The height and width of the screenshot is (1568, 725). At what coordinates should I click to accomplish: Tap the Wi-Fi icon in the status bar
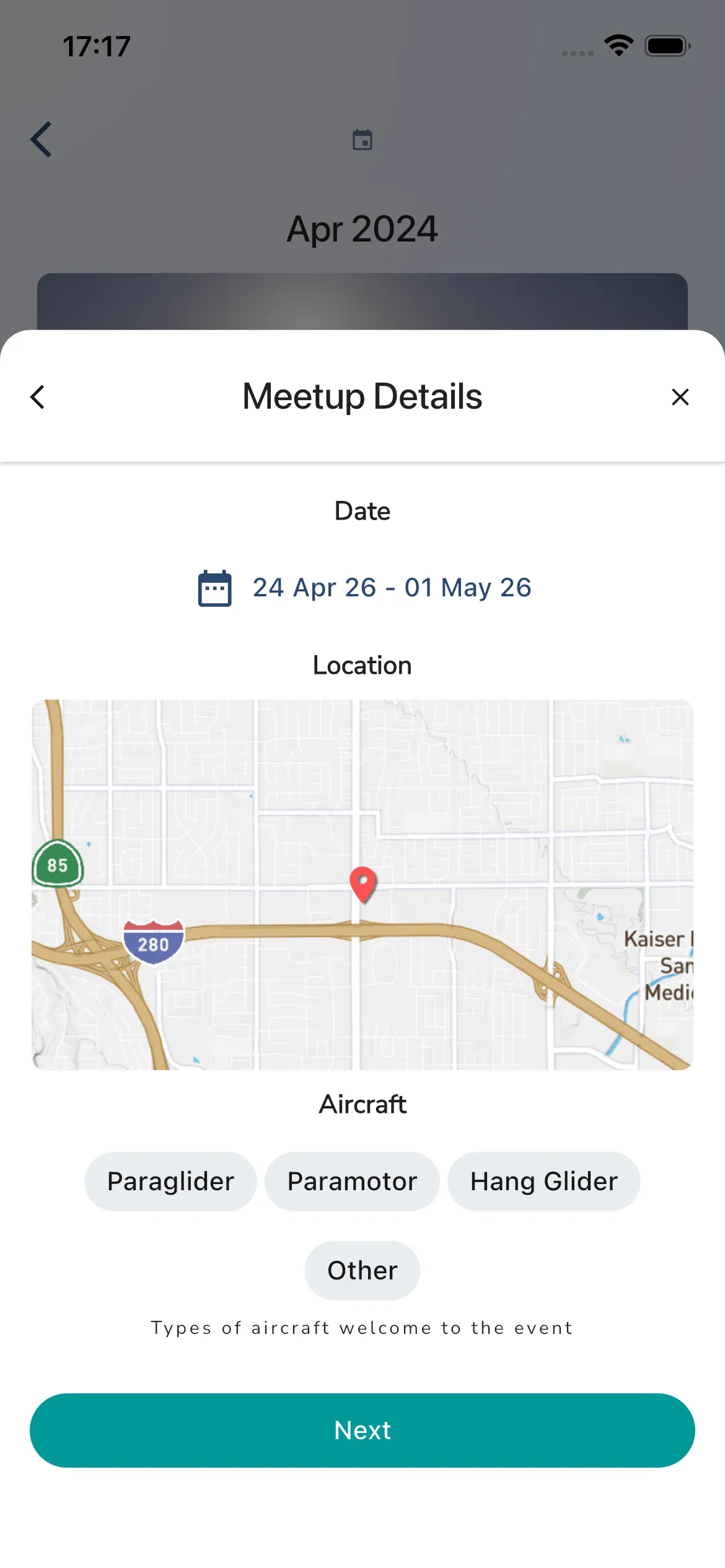click(619, 43)
